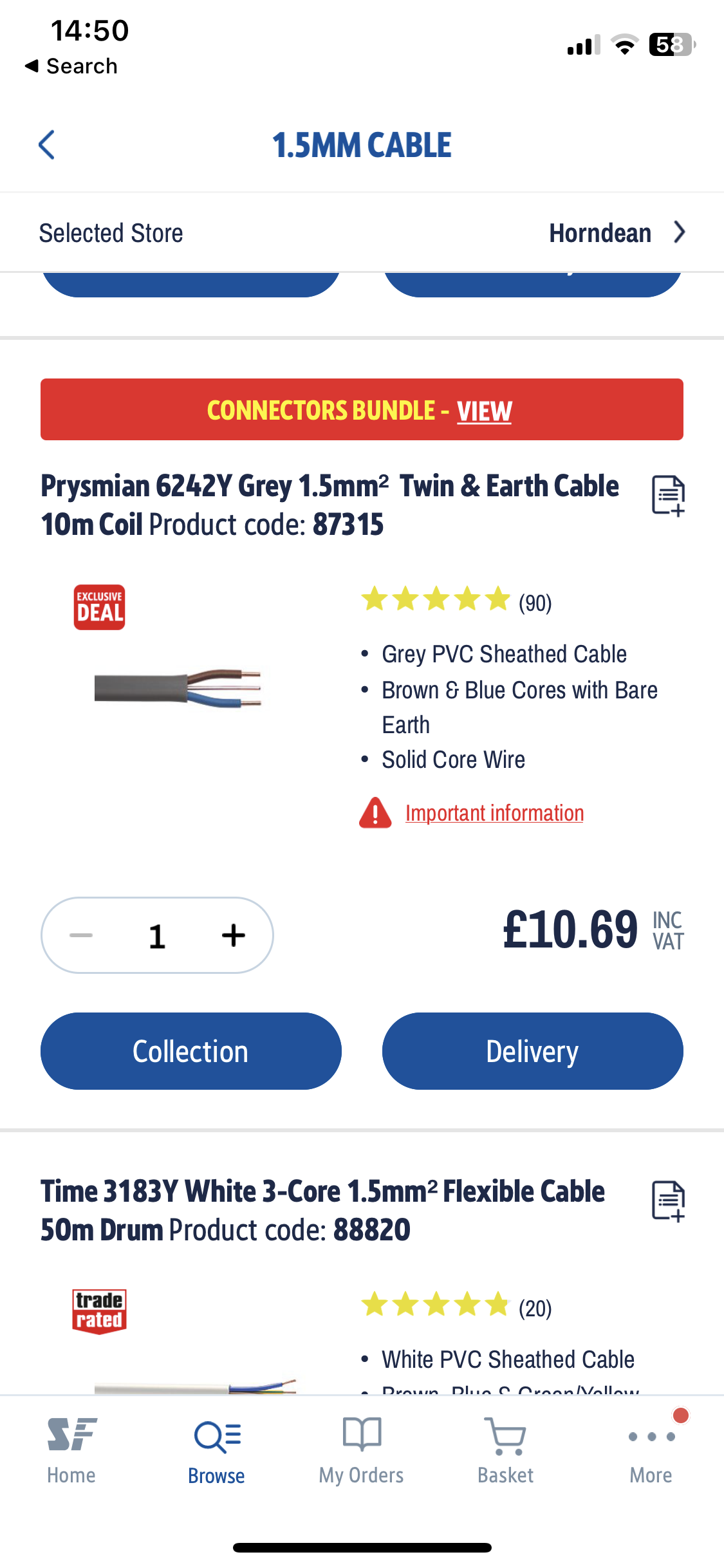Viewport: 724px width, 1568px height.
Task: Choose Delivery for the Prysmian cable
Action: [x=532, y=1051]
